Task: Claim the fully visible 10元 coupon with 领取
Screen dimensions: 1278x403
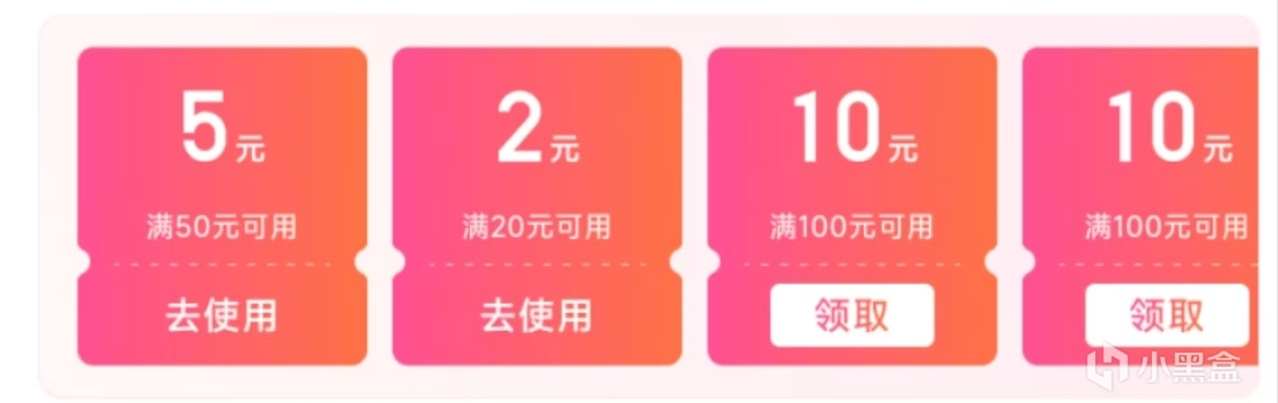Action: (851, 316)
